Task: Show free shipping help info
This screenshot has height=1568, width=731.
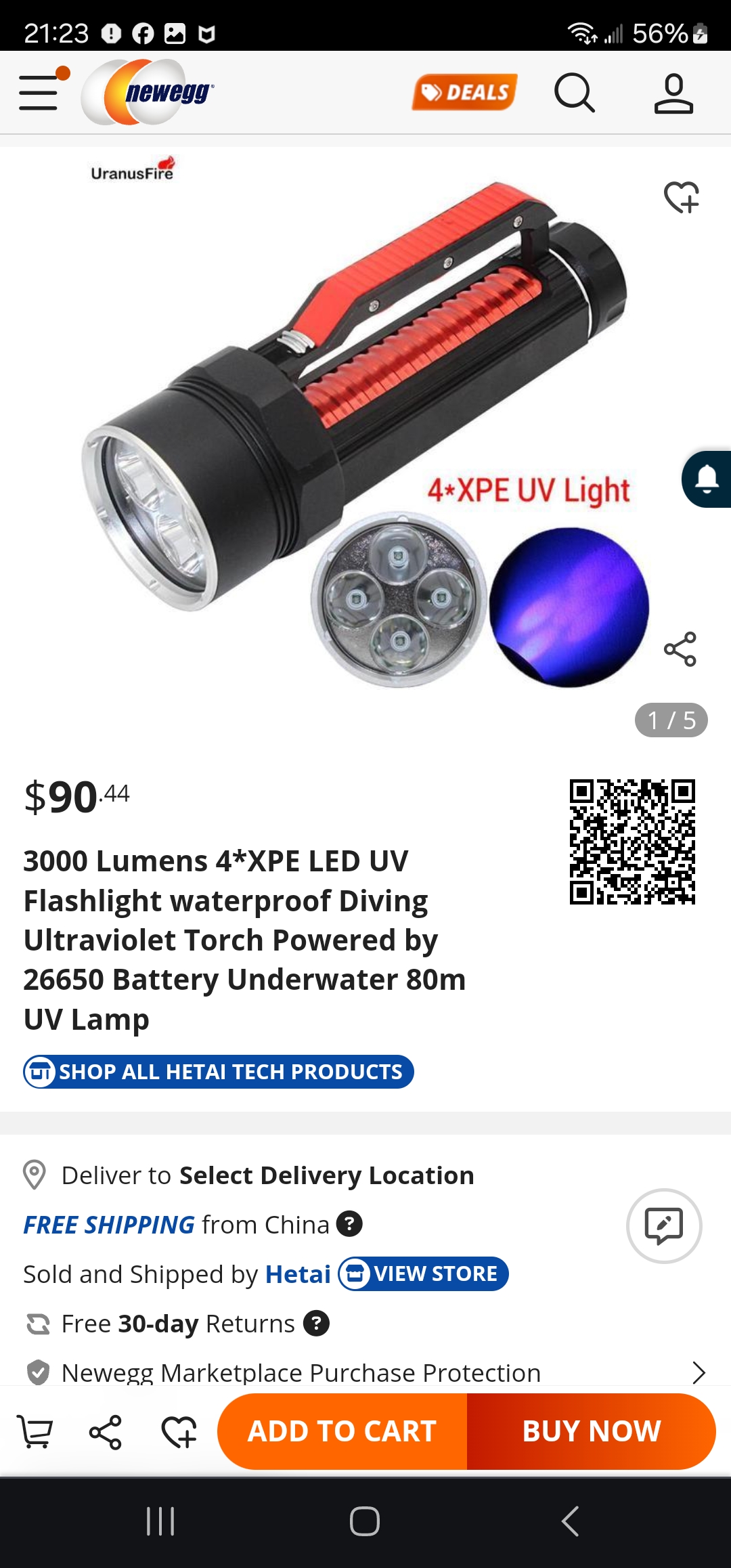Action: [x=349, y=1224]
